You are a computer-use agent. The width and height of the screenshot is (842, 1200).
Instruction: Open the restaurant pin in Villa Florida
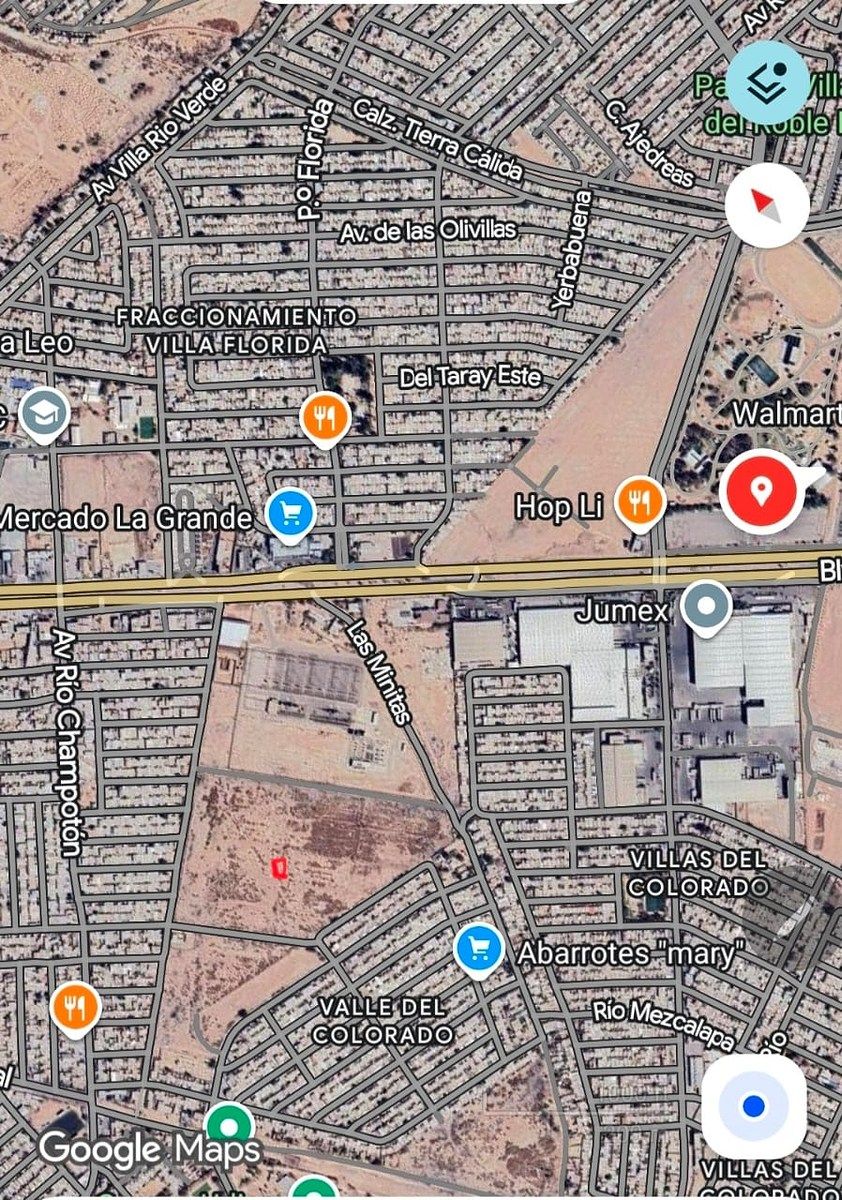click(x=325, y=417)
